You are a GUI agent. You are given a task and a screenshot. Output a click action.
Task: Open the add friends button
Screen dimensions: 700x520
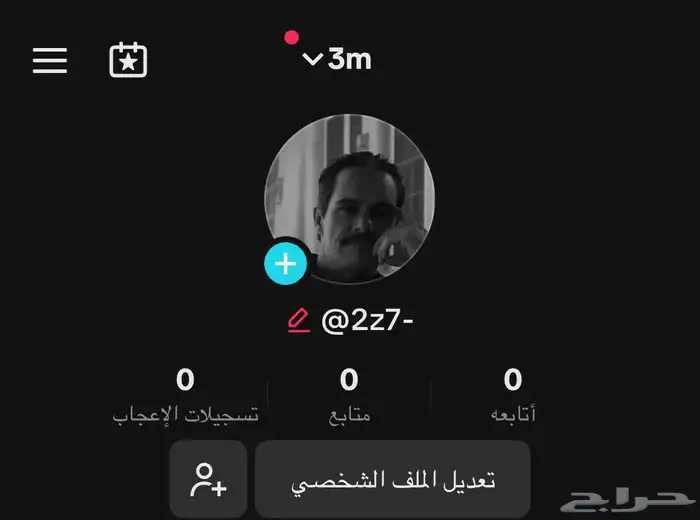(x=209, y=479)
